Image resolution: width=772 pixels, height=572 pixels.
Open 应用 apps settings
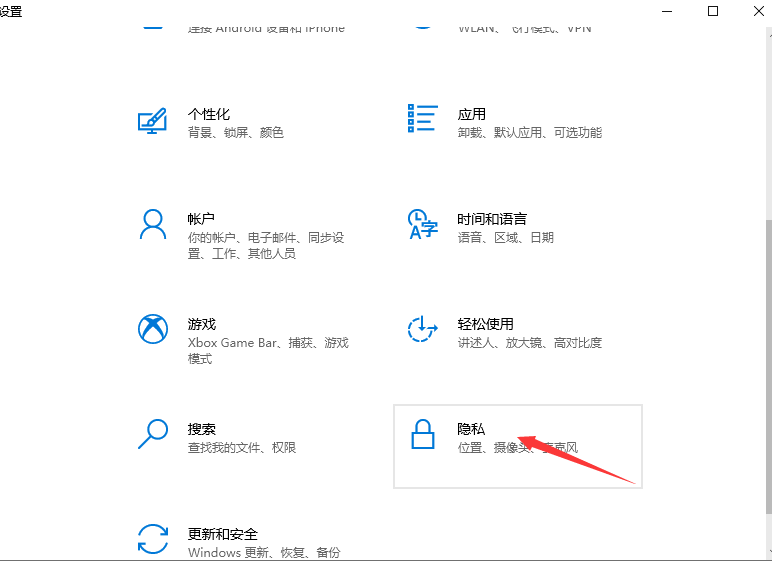[472, 114]
